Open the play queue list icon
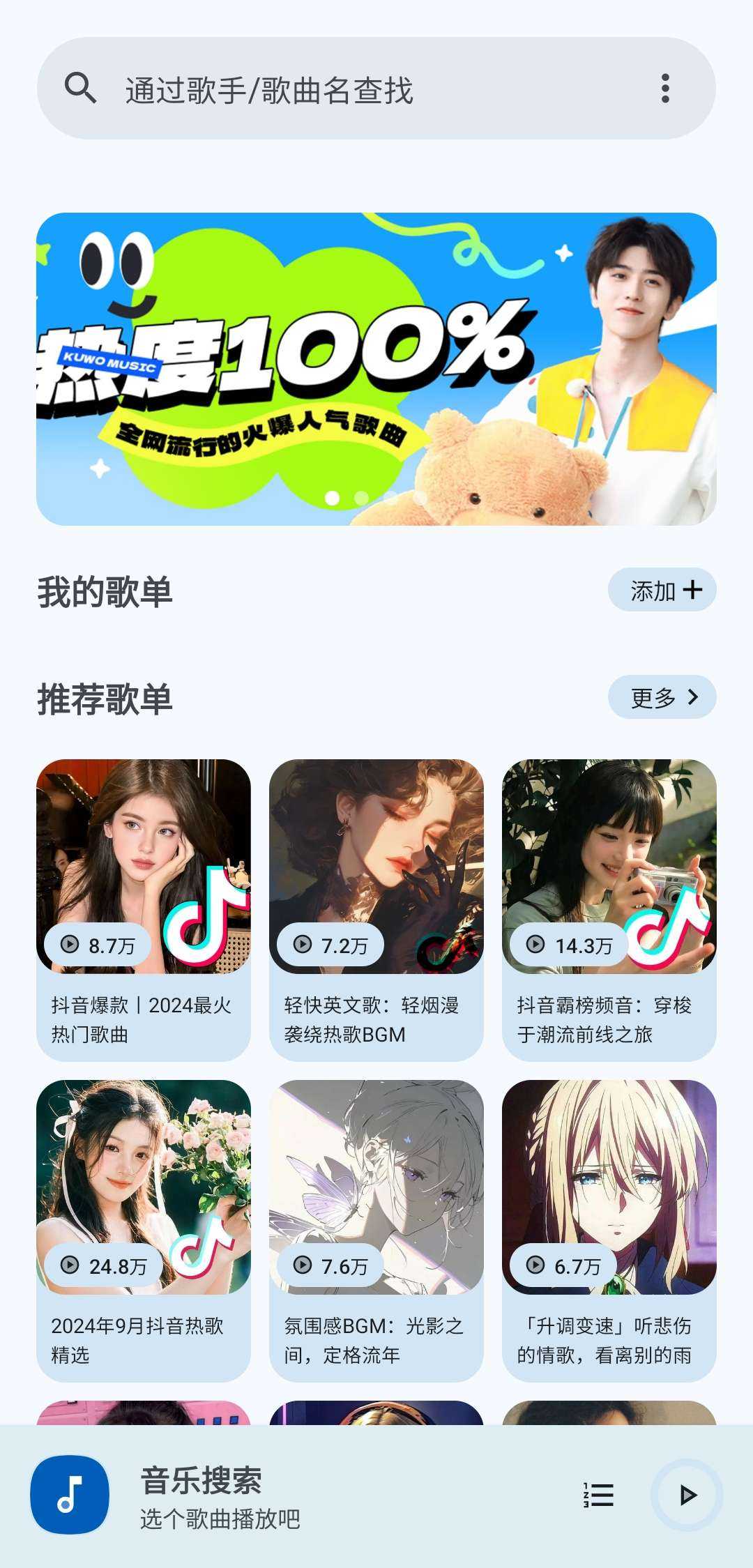This screenshot has width=753, height=1568. point(598,1495)
